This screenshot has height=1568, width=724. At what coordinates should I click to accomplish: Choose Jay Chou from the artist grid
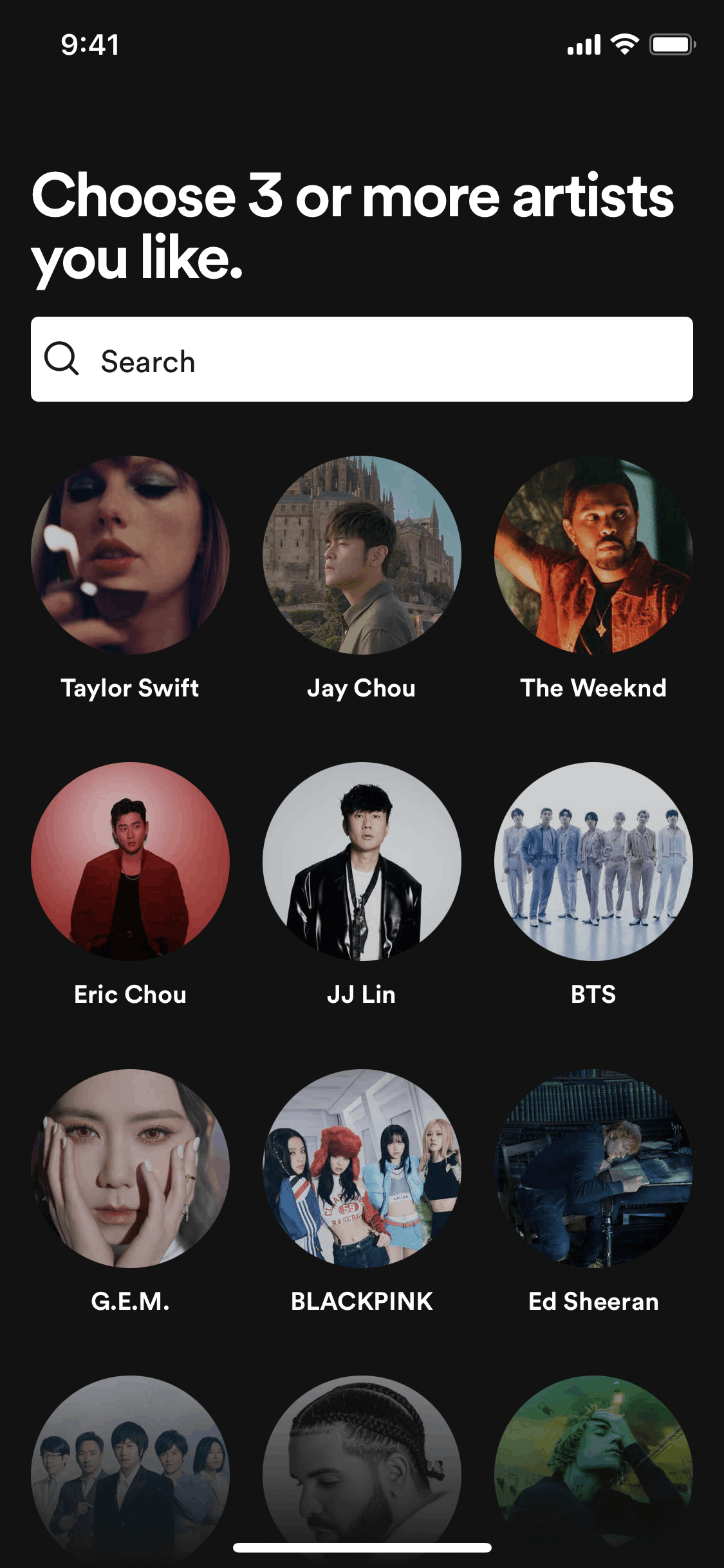click(362, 555)
